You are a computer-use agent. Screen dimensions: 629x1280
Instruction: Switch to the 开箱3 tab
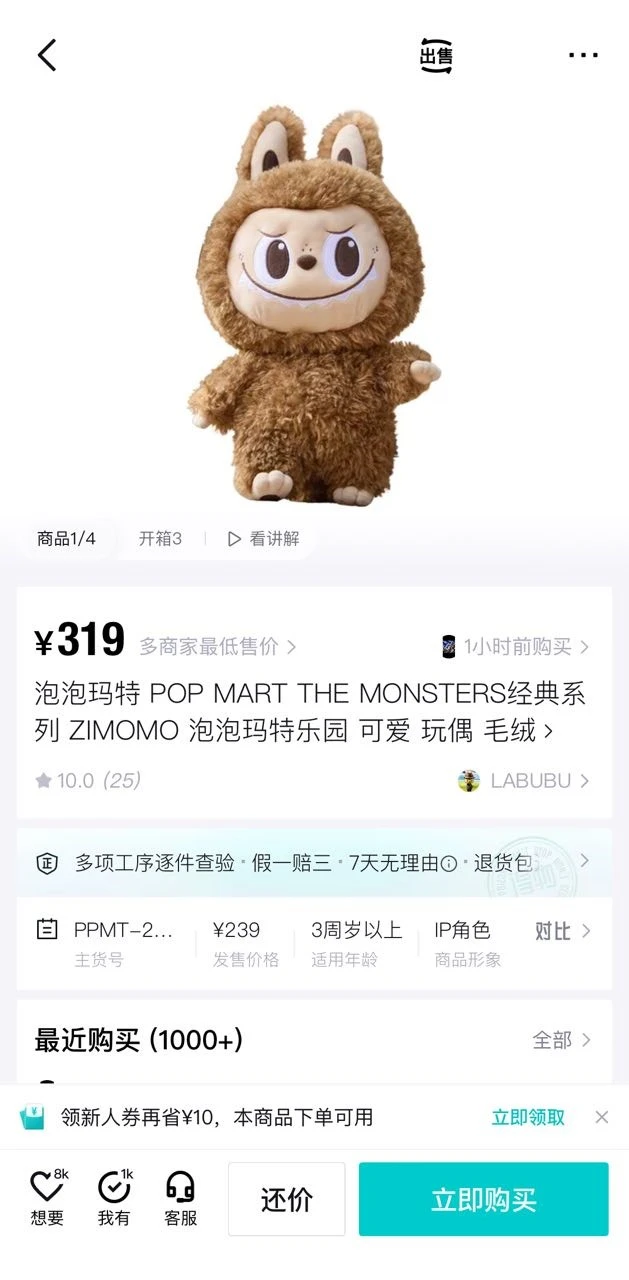(160, 539)
